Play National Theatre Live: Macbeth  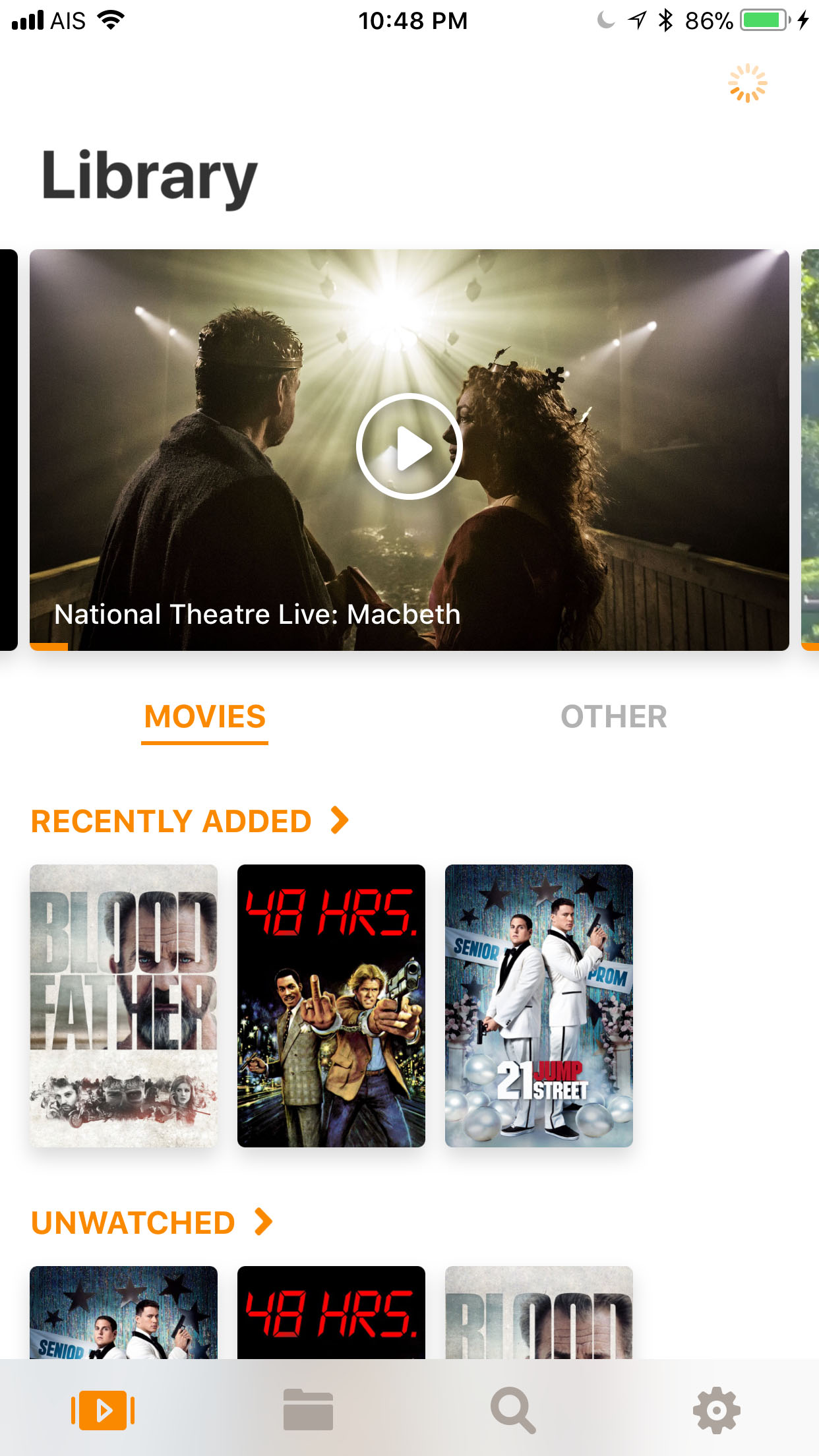(x=409, y=446)
